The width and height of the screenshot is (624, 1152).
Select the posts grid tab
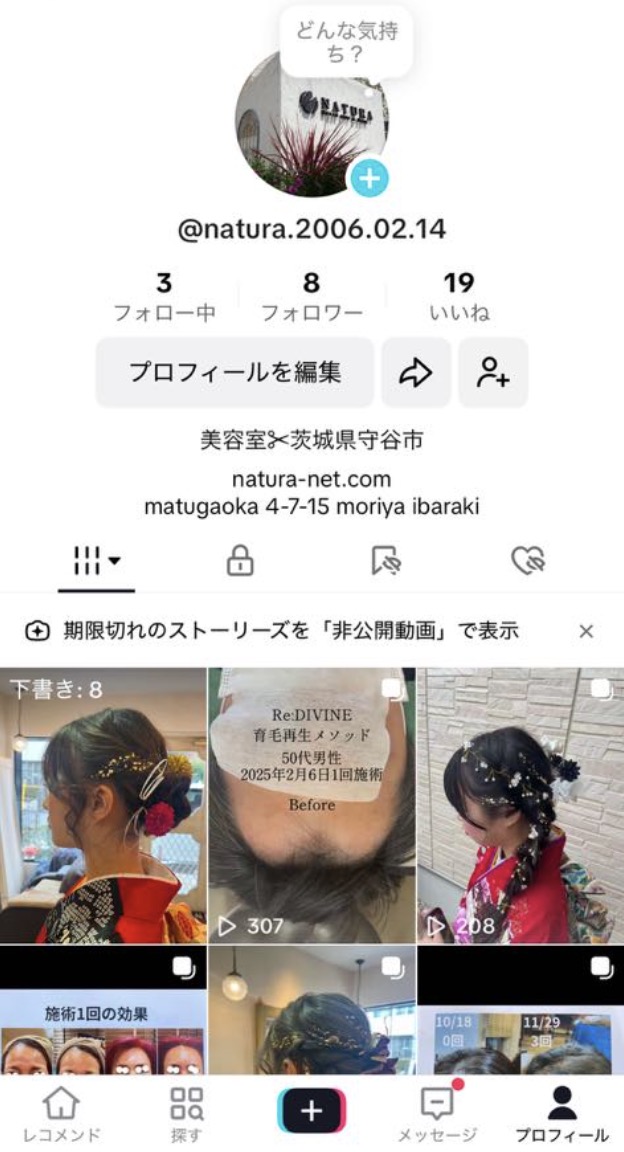coord(96,563)
